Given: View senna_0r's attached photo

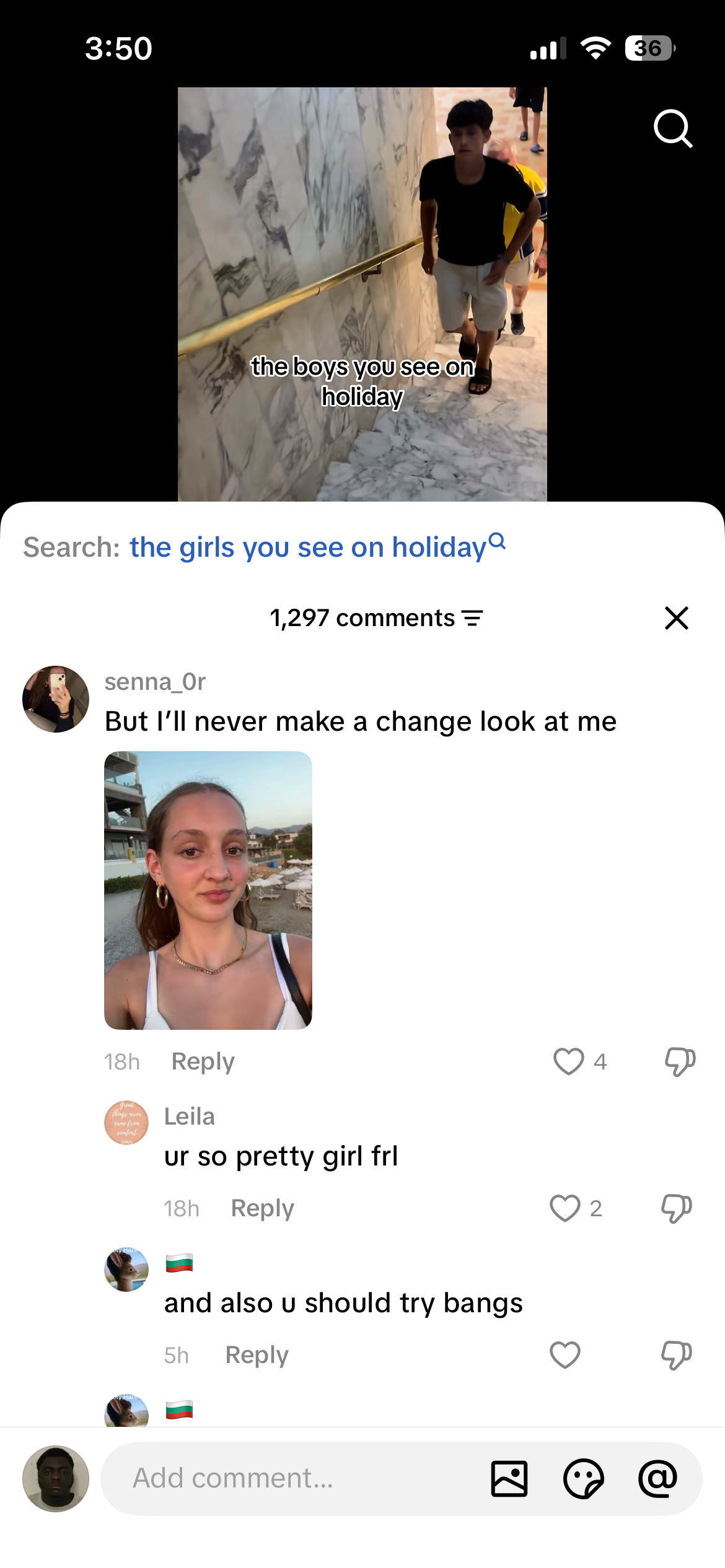Looking at the screenshot, I should pyautogui.click(x=208, y=890).
